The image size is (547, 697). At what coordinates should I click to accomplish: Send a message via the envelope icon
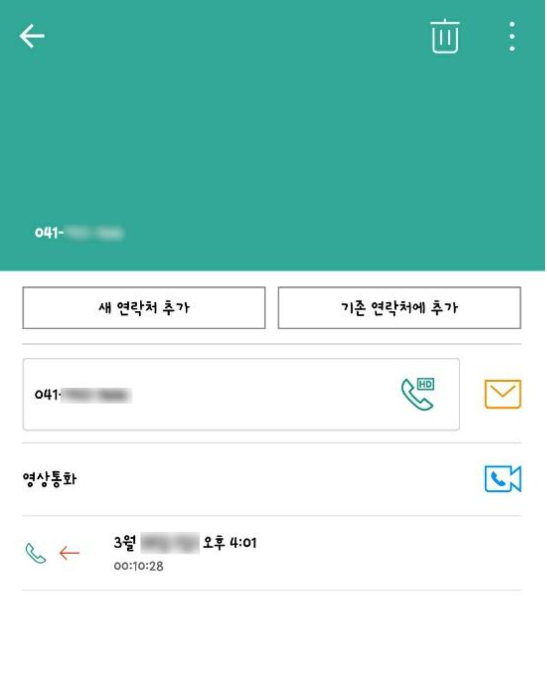coord(503,394)
